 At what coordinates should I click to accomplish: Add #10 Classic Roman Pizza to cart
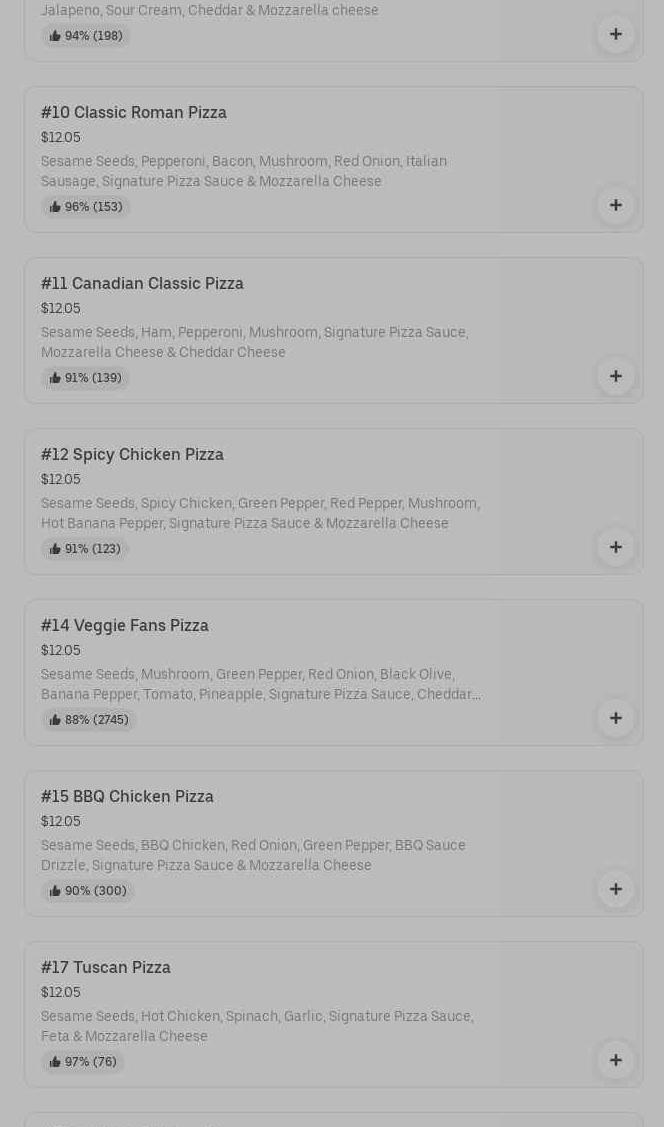(615, 205)
